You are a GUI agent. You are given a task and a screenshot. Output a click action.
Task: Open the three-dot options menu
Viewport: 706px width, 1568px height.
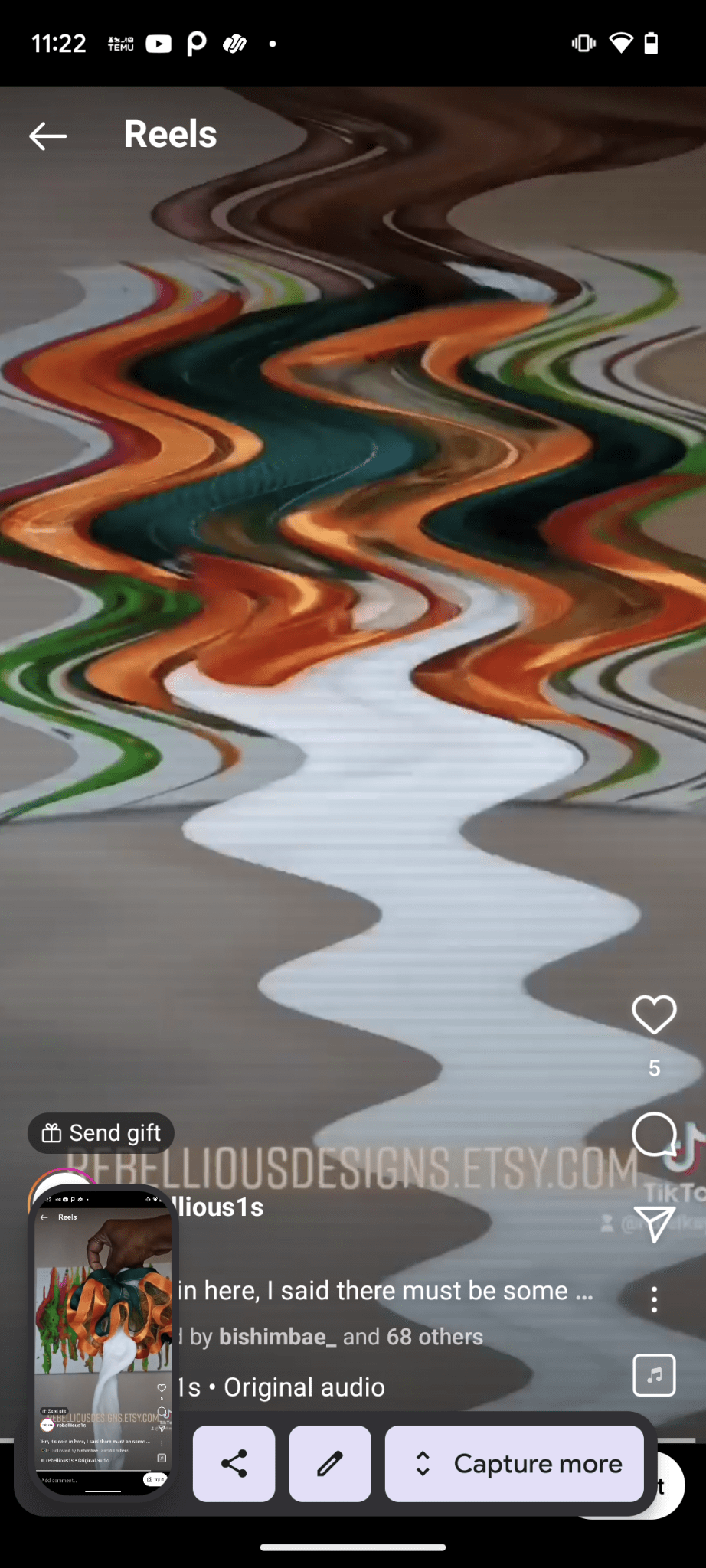coord(654,1299)
